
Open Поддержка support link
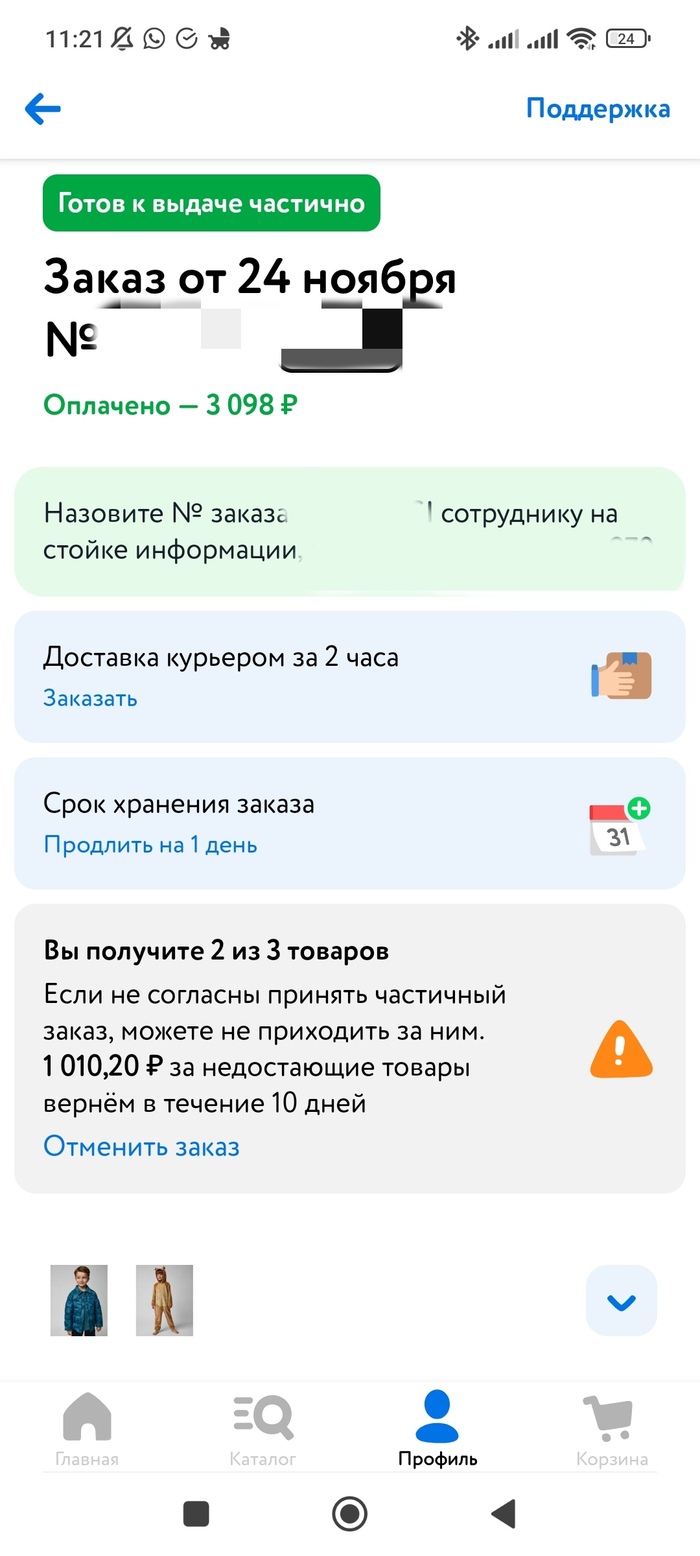597,109
